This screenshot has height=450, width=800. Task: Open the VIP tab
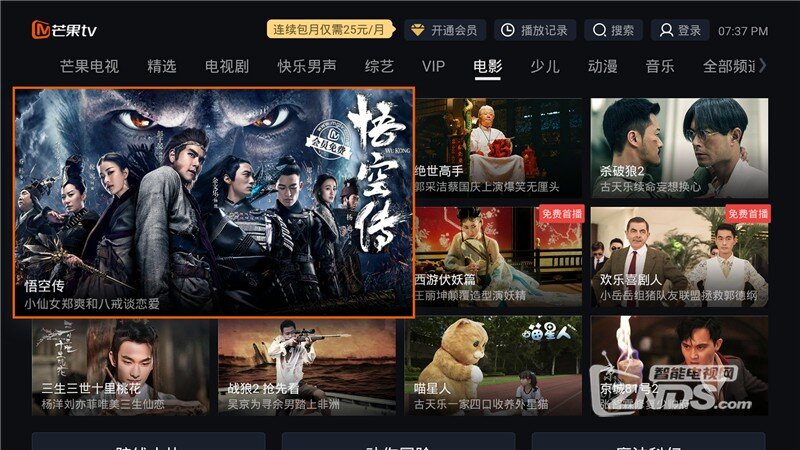[x=433, y=67]
